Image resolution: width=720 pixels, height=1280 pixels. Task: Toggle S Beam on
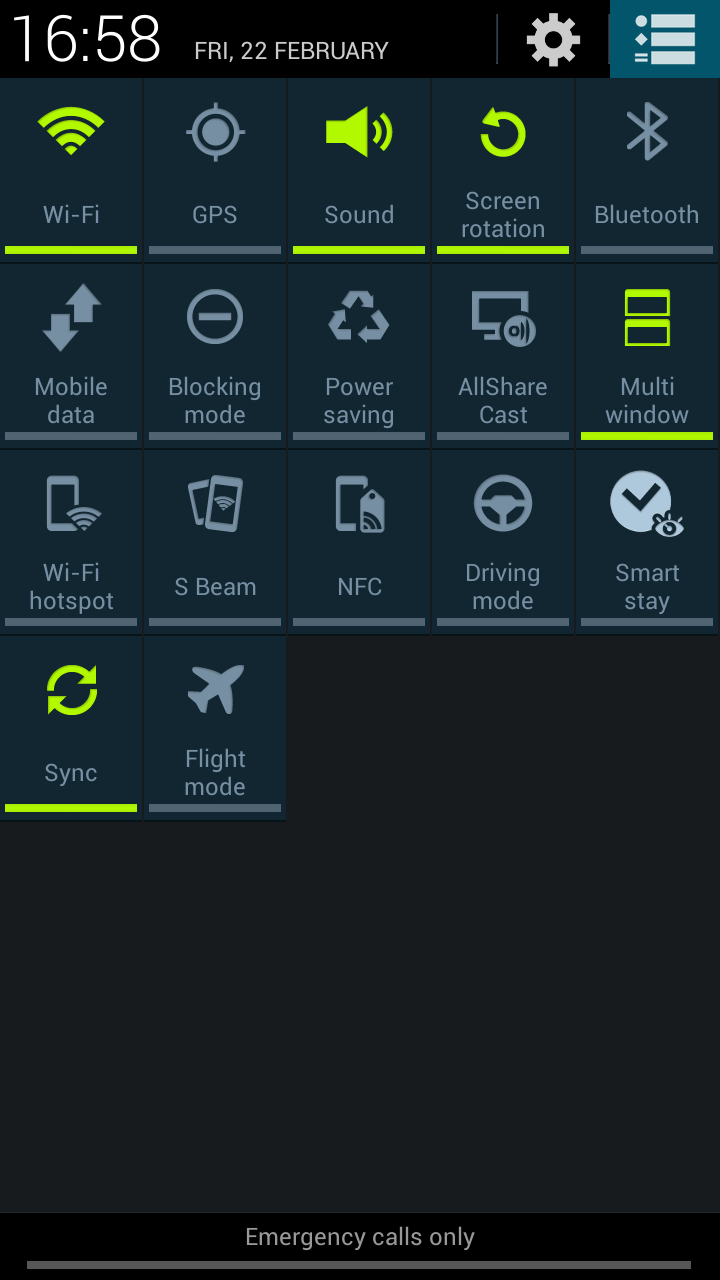coord(215,538)
